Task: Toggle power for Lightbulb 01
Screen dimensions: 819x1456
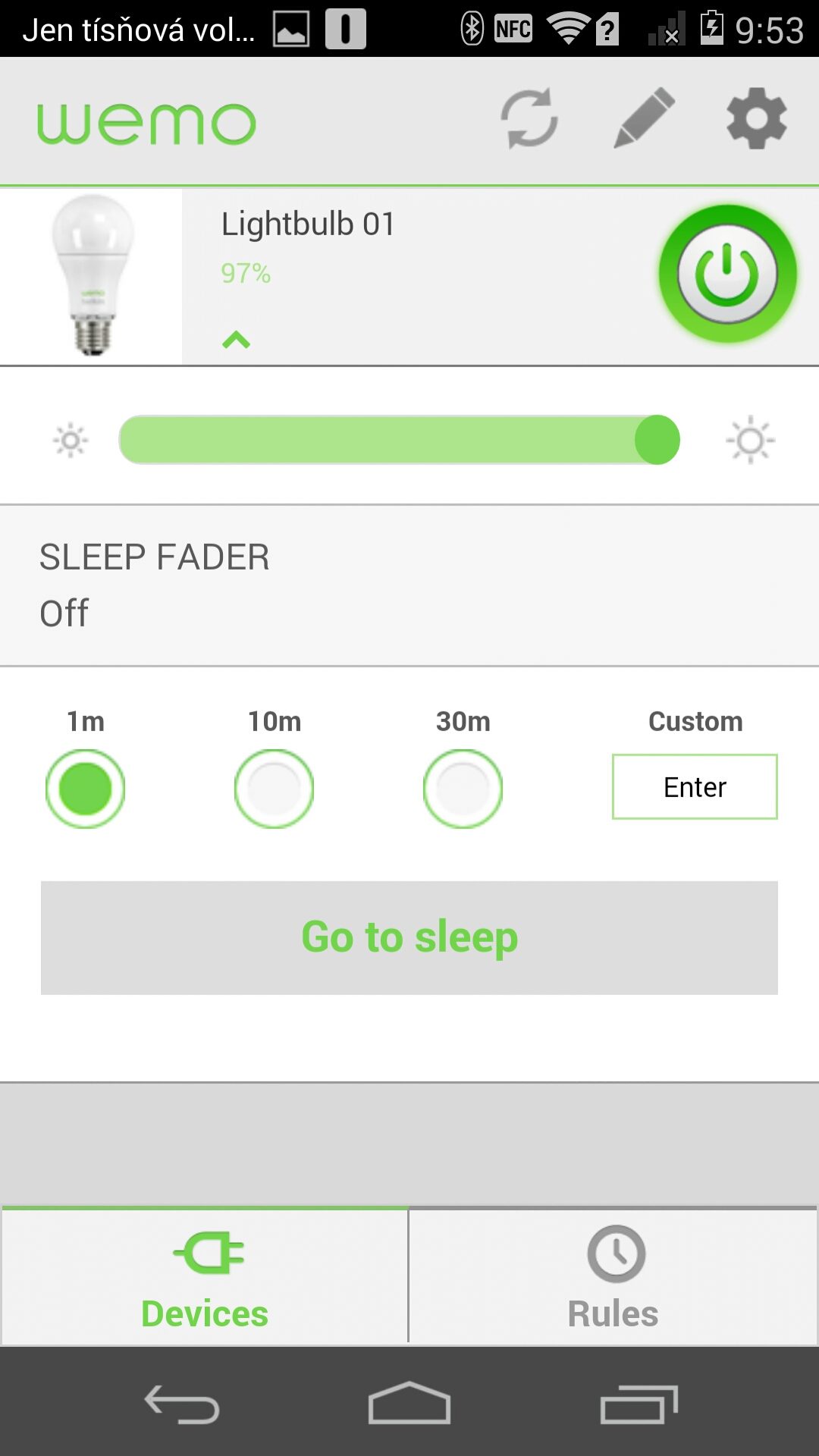Action: [x=727, y=274]
